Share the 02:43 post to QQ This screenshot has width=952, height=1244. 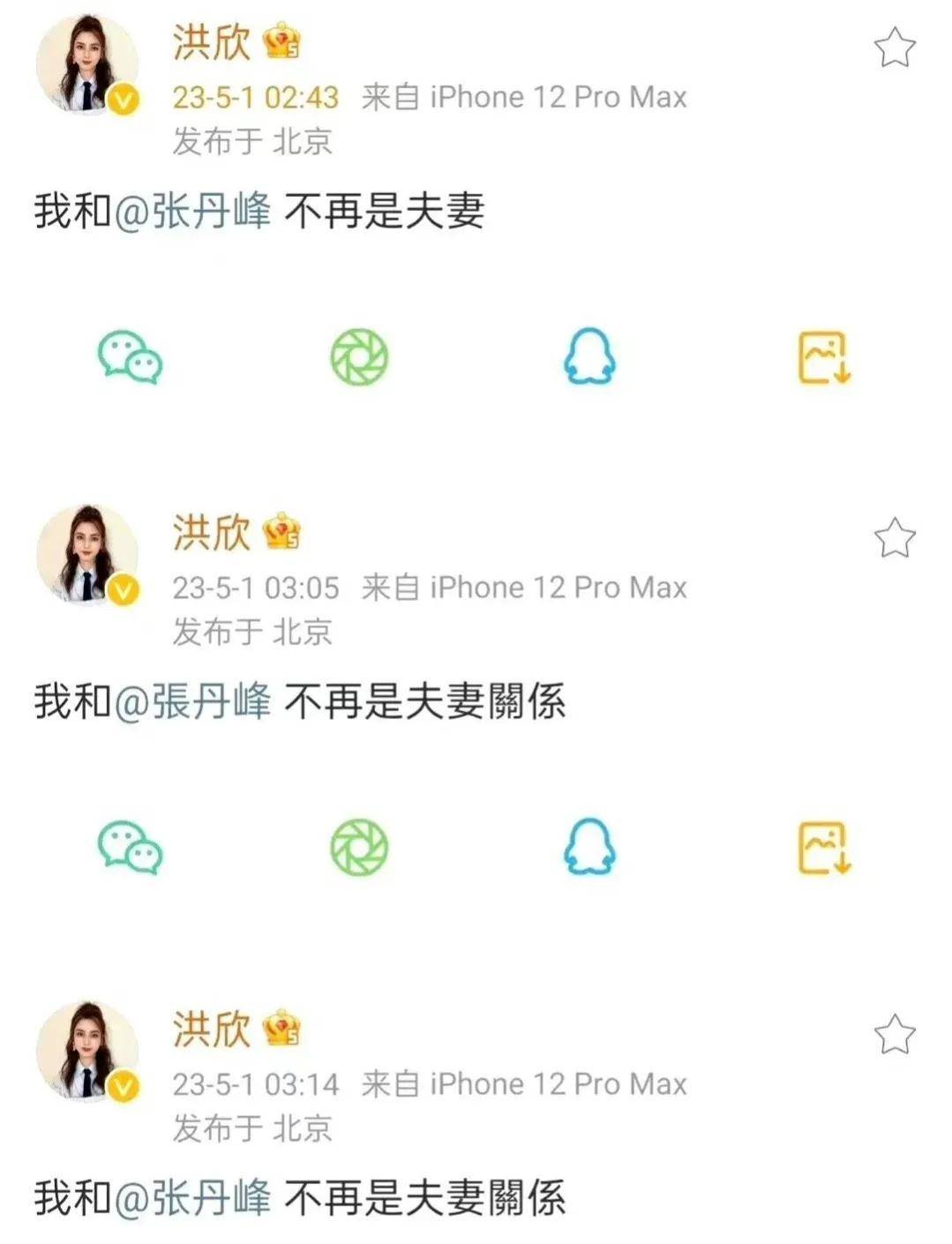[x=589, y=357]
